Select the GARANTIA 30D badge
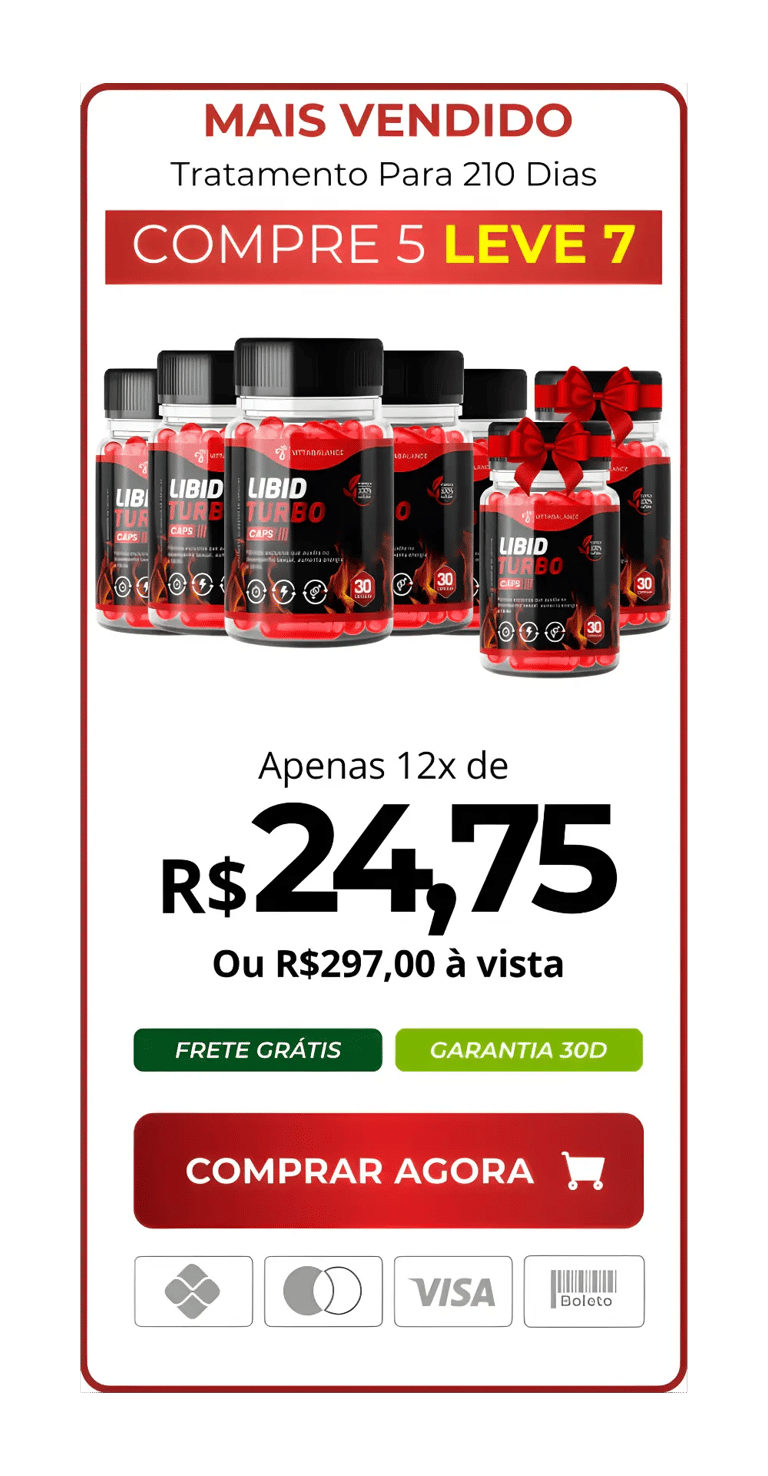Screen dimensions: 768x1476 tap(518, 1051)
